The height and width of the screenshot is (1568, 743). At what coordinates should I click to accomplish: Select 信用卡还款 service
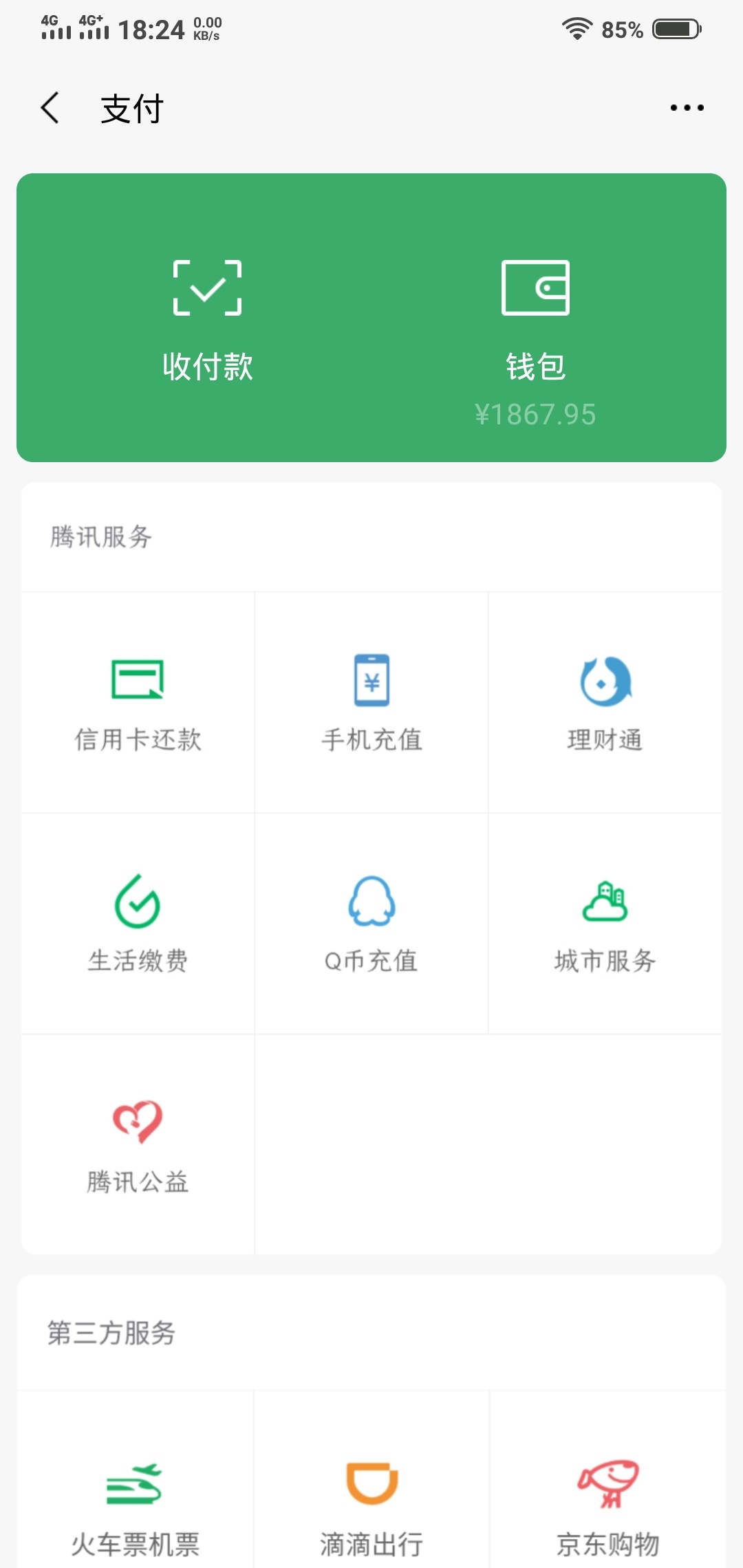pyautogui.click(x=138, y=703)
